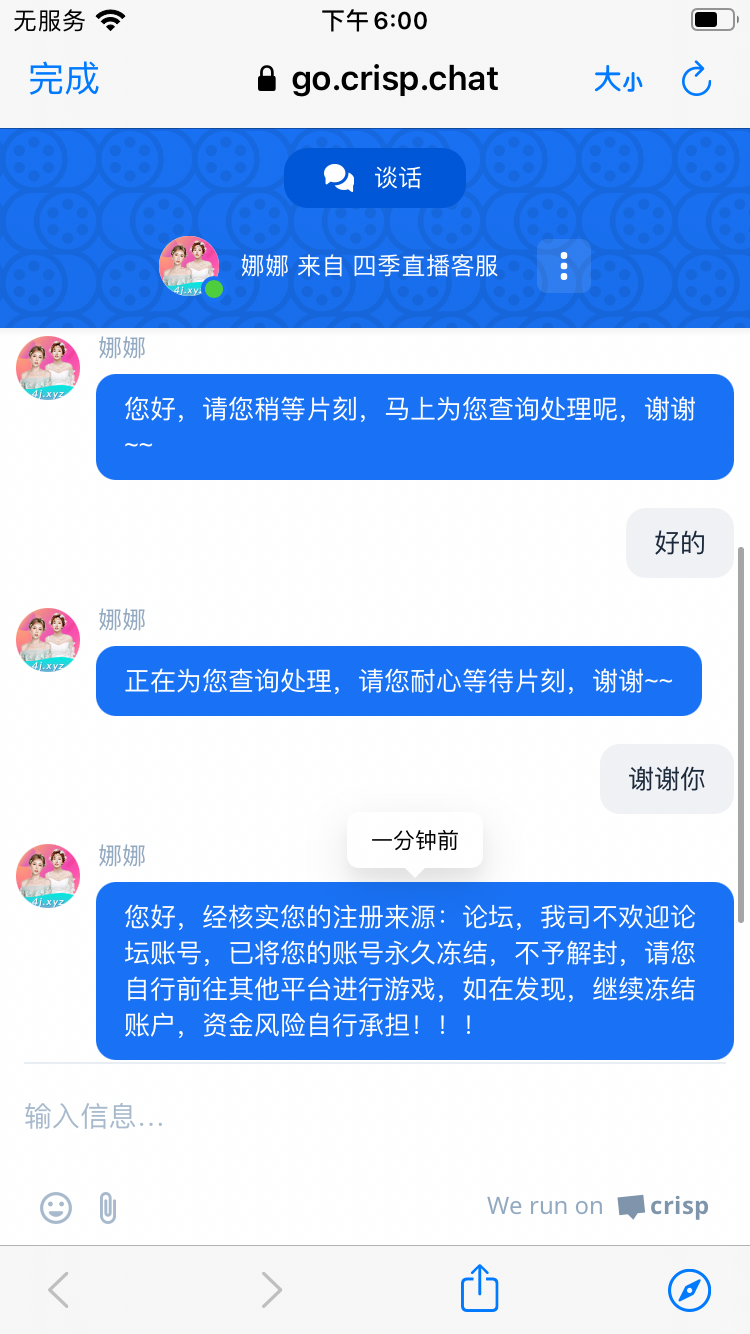Reload the go.crisp.chat page

[696, 80]
